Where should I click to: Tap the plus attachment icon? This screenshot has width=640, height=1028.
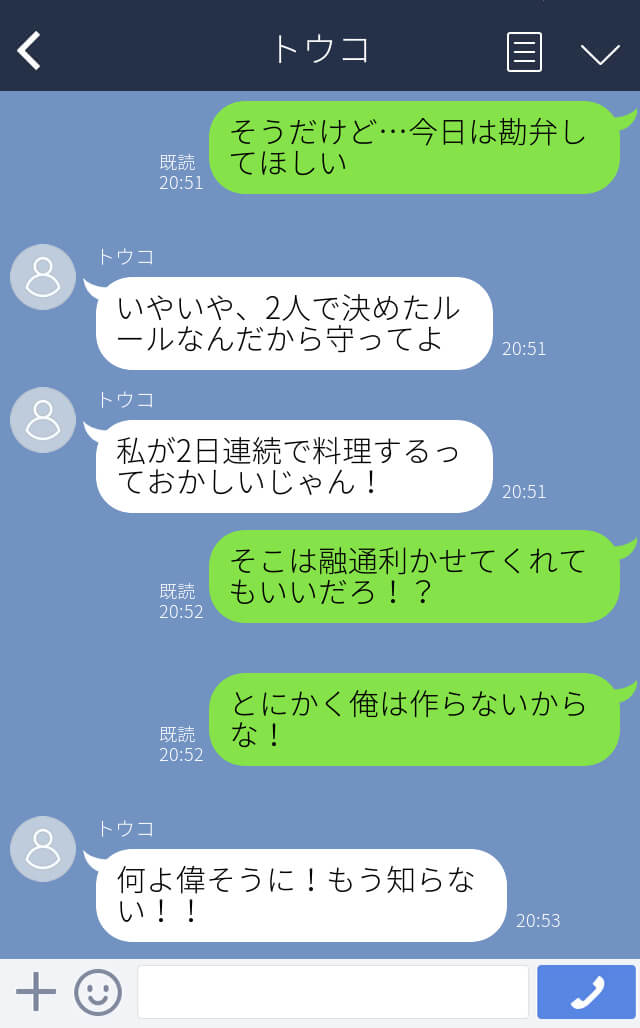coord(36,991)
